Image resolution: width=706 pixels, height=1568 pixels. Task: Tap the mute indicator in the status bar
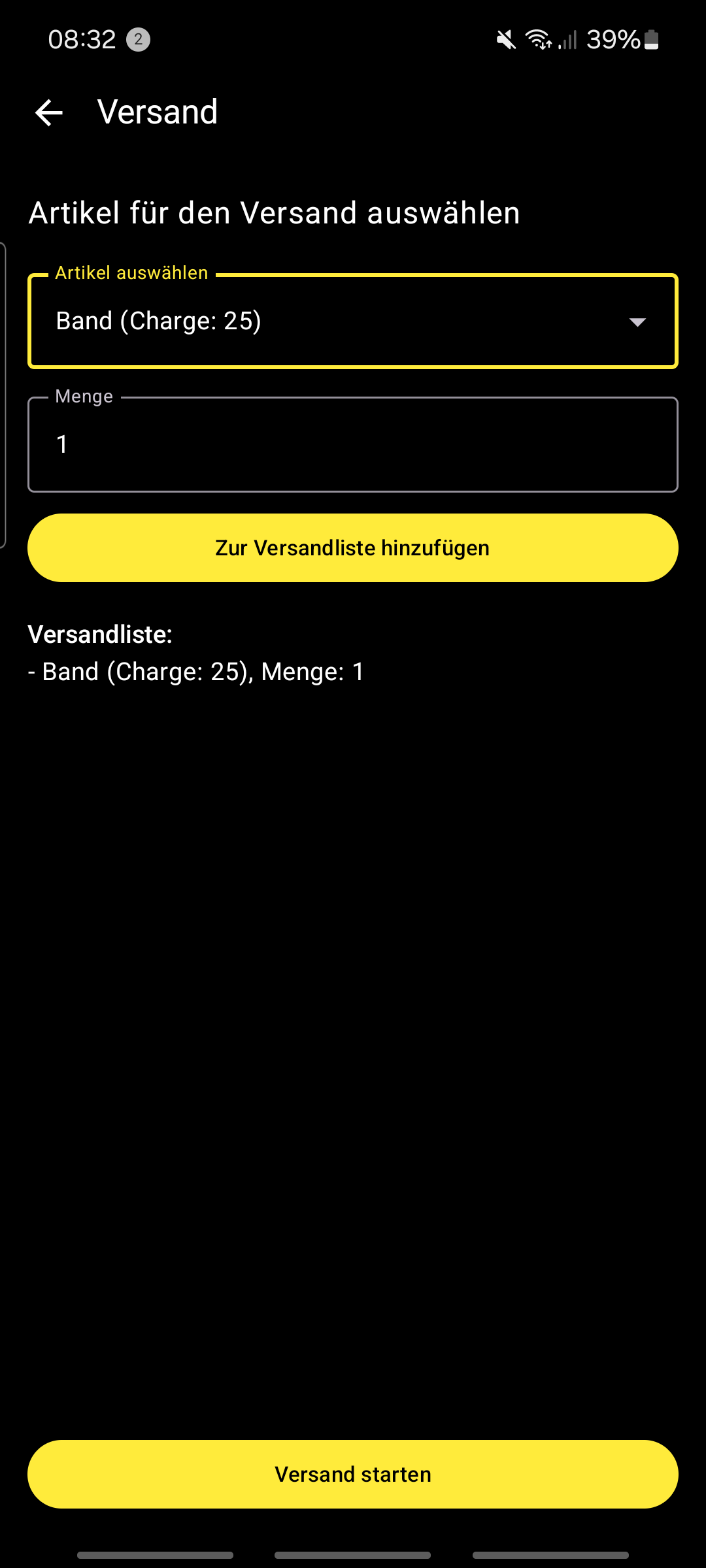pos(504,41)
